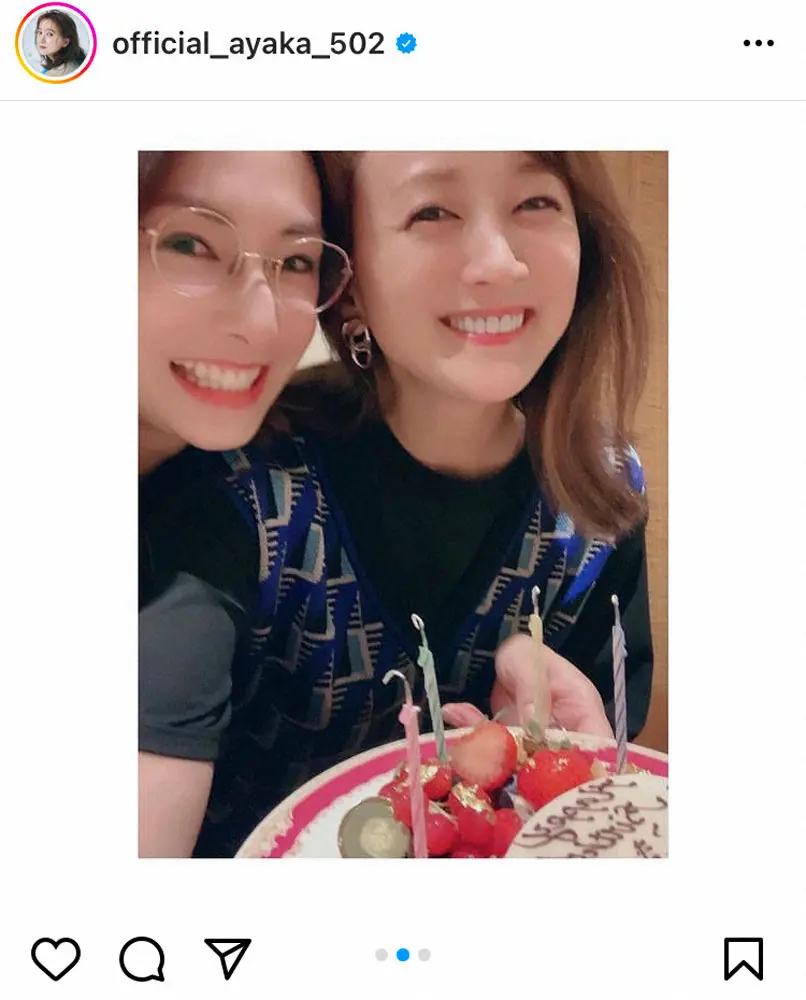Share the post via paper plane
This screenshot has height=1000, width=806.
click(227, 958)
